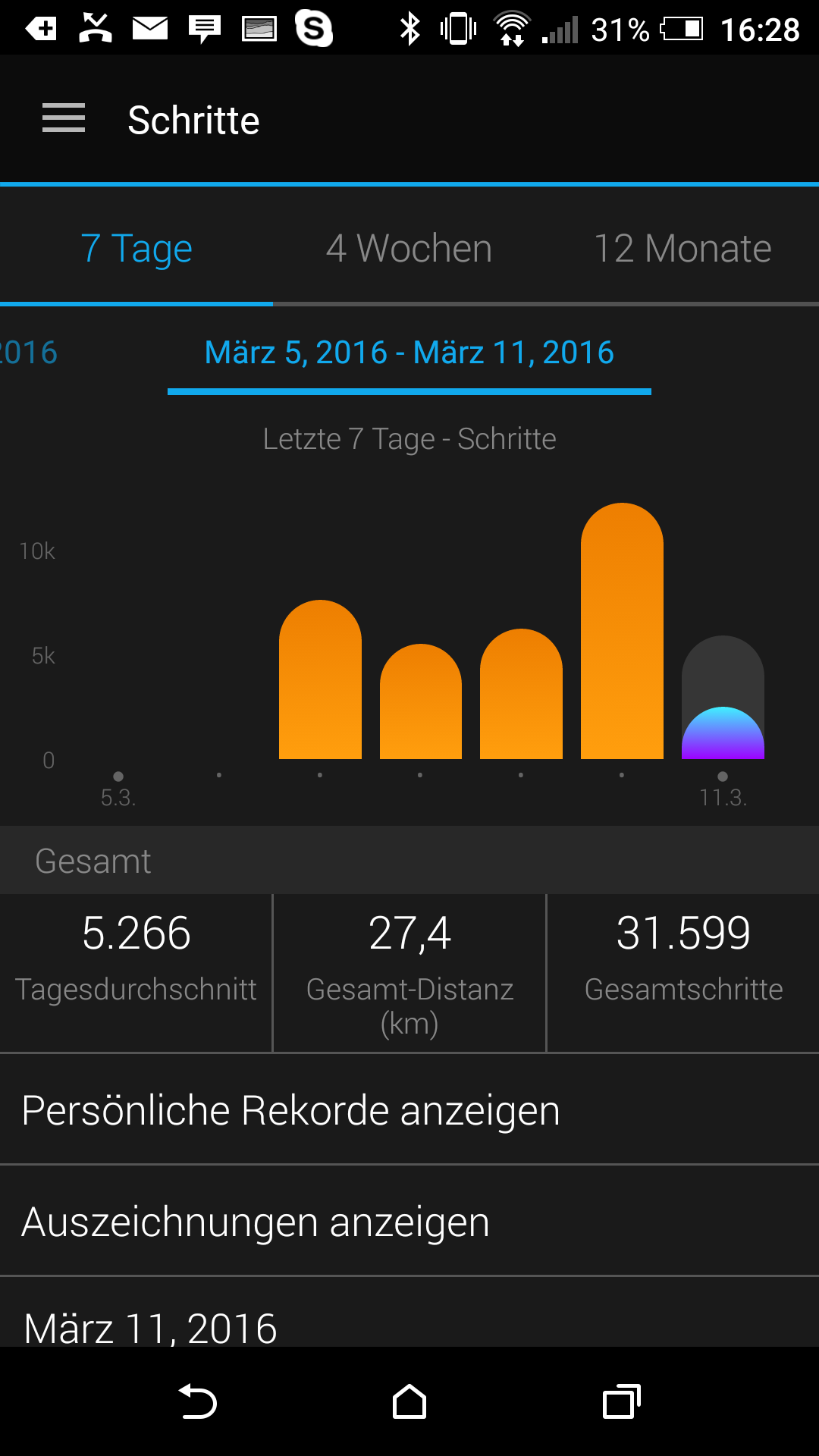Tap the blue-purple bar for 11.3.

[x=723, y=736]
